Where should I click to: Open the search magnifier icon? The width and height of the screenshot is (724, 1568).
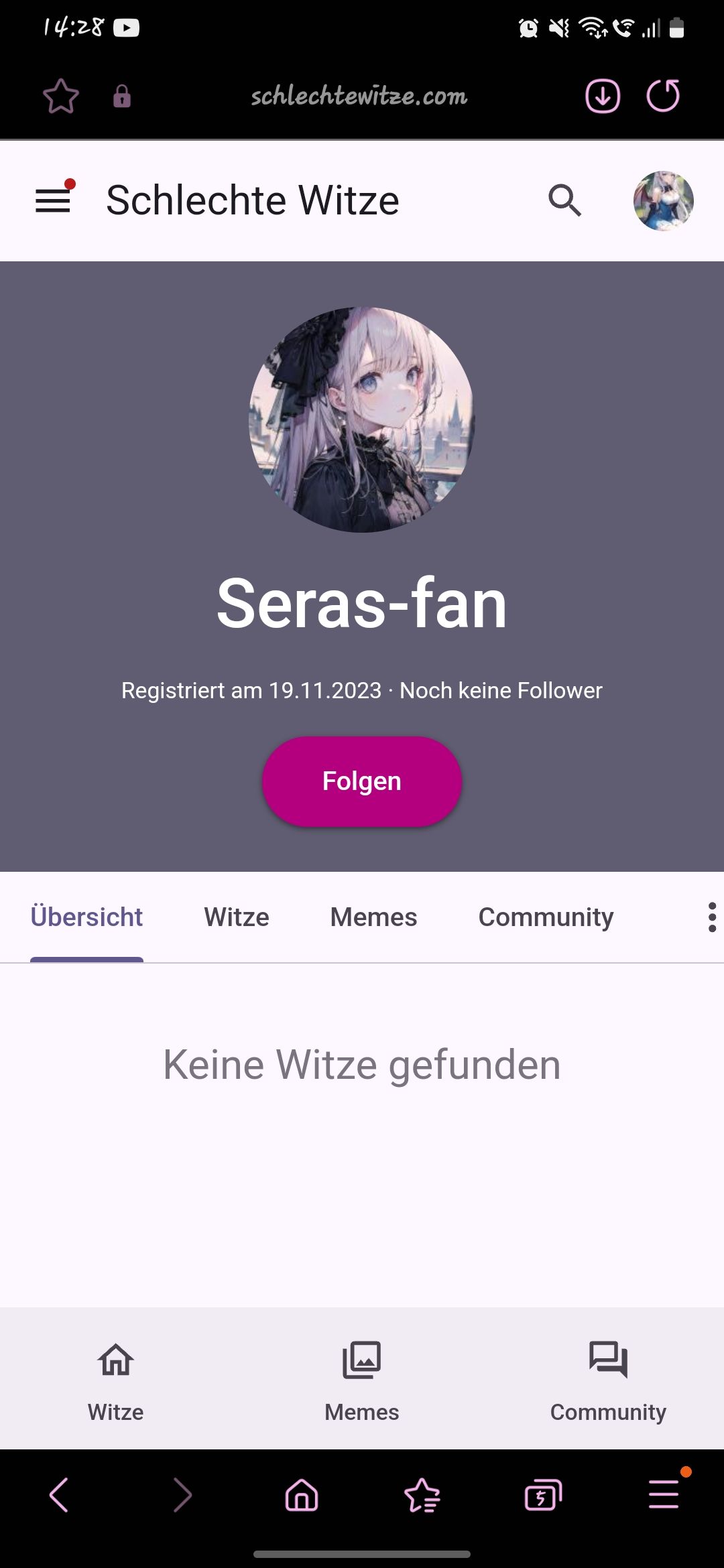(x=564, y=200)
